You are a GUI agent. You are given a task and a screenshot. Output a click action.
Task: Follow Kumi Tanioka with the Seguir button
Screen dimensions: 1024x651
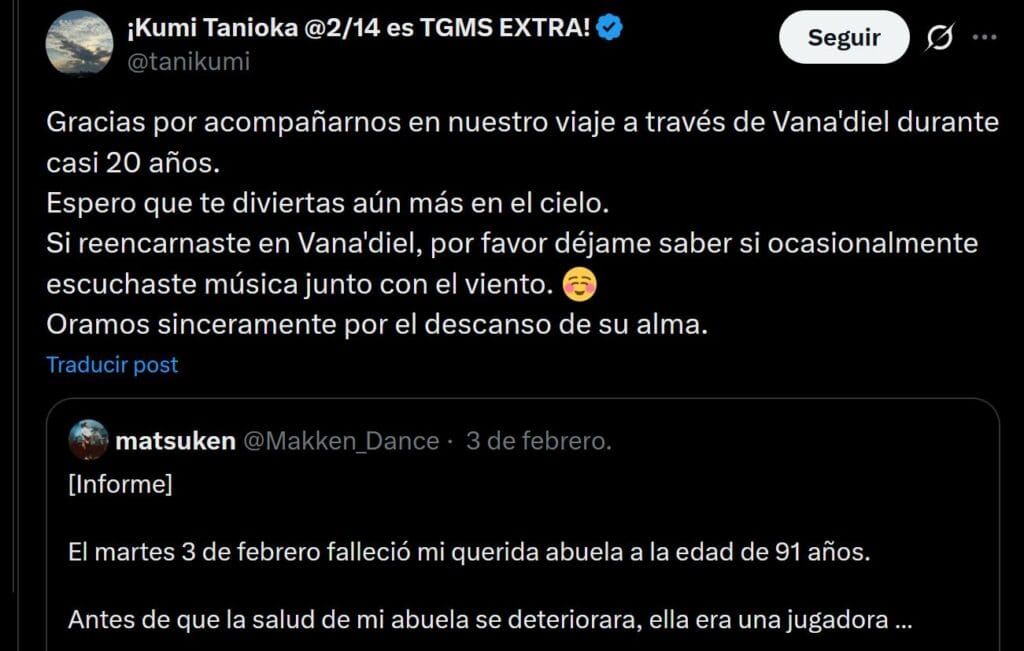click(x=843, y=38)
